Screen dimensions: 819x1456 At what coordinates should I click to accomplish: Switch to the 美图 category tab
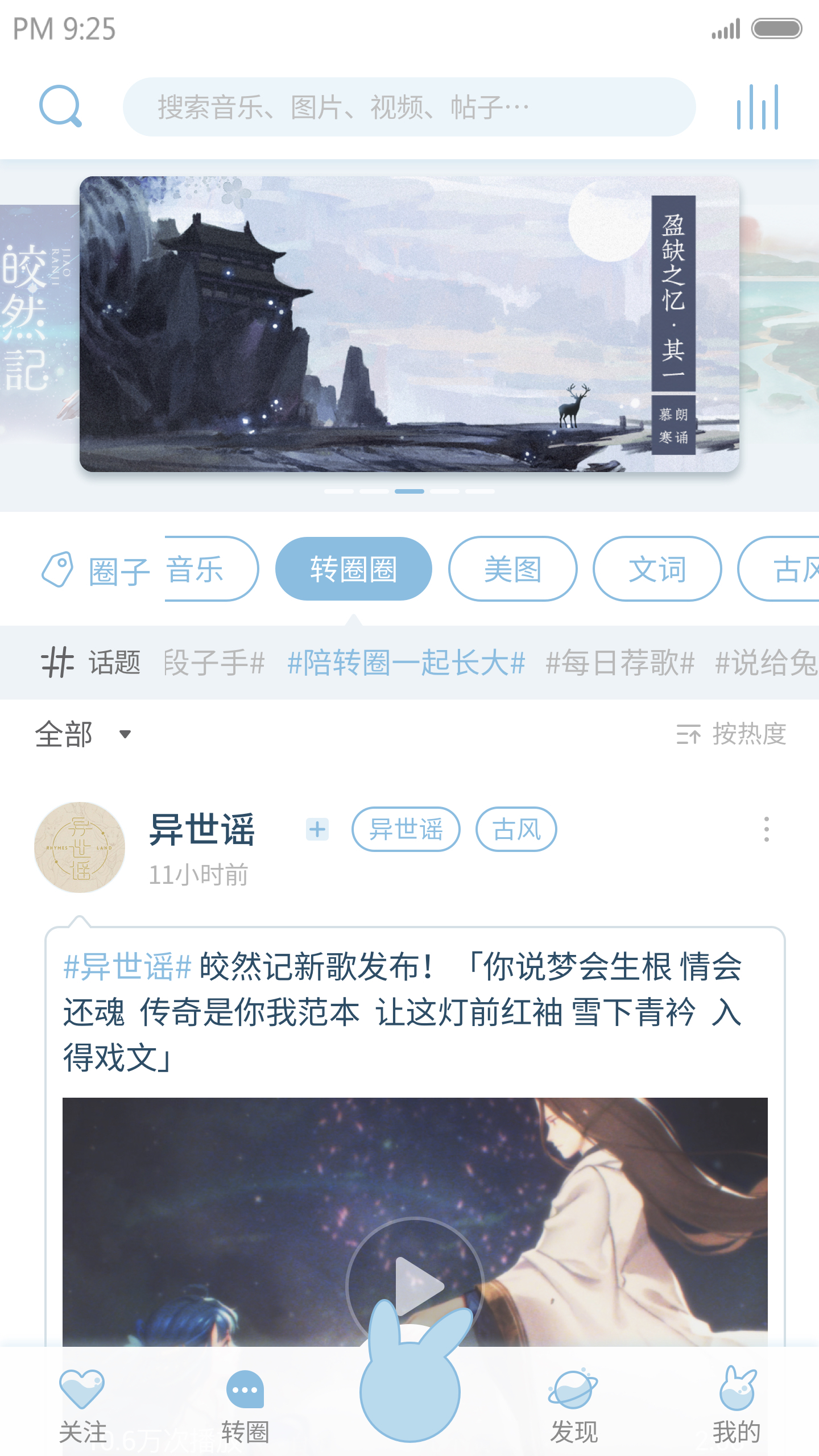[x=512, y=569]
